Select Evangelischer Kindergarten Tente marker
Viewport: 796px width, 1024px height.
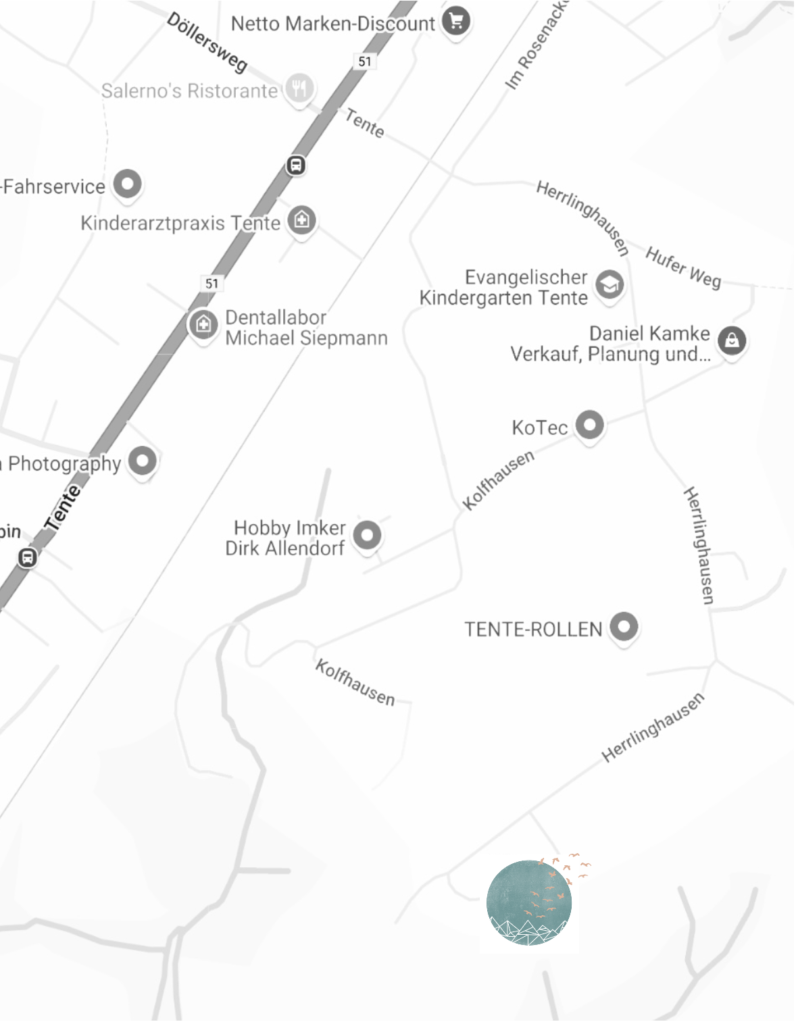(608, 286)
